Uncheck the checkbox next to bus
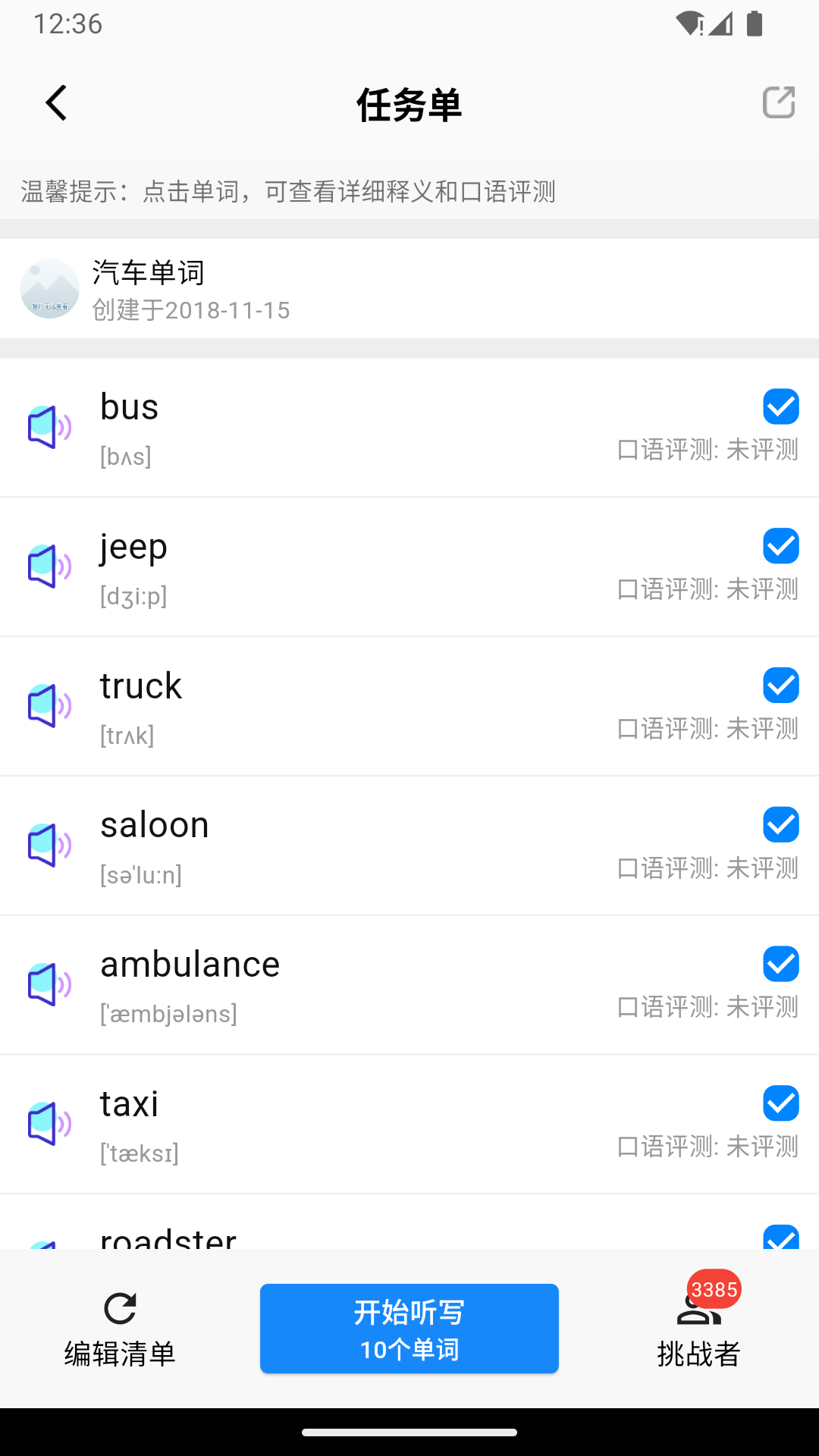The image size is (819, 1456). 780,406
